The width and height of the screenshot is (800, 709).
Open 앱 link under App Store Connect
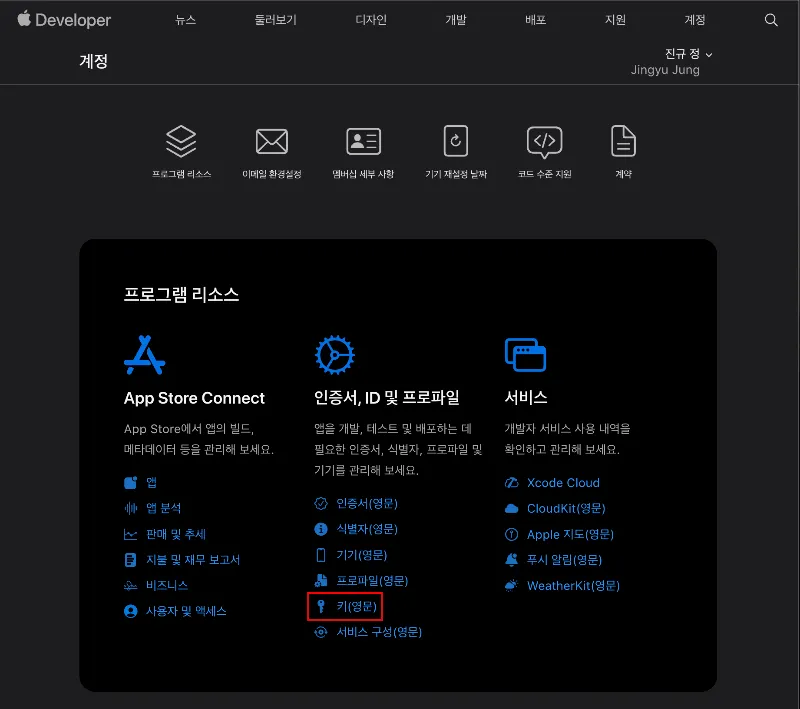pos(151,483)
